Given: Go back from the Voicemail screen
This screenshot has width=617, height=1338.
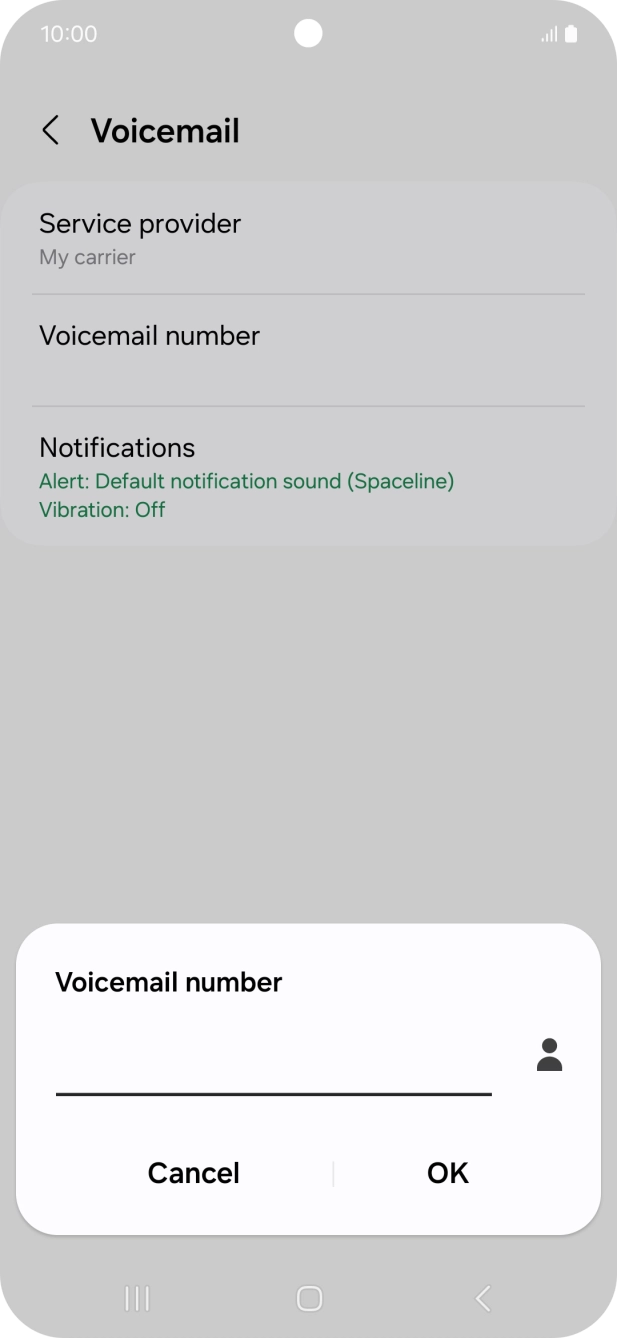Looking at the screenshot, I should [51, 131].
